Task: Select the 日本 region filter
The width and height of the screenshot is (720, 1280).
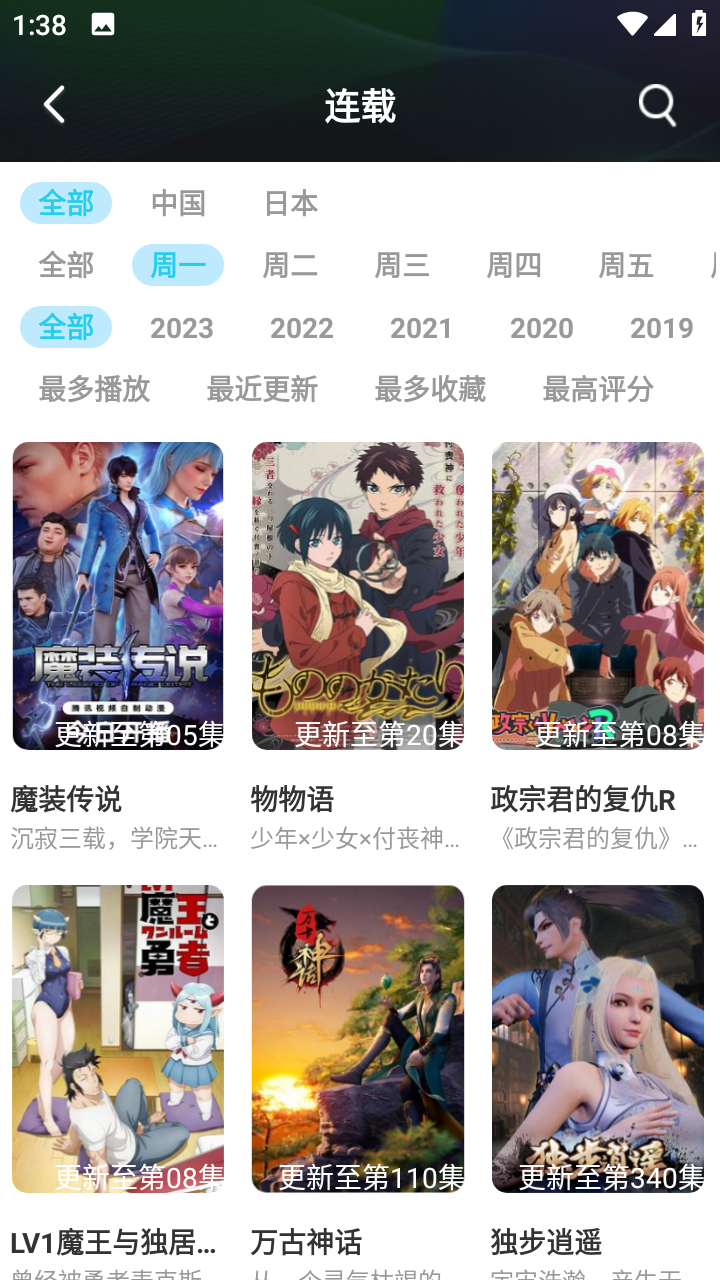Action: 291,203
